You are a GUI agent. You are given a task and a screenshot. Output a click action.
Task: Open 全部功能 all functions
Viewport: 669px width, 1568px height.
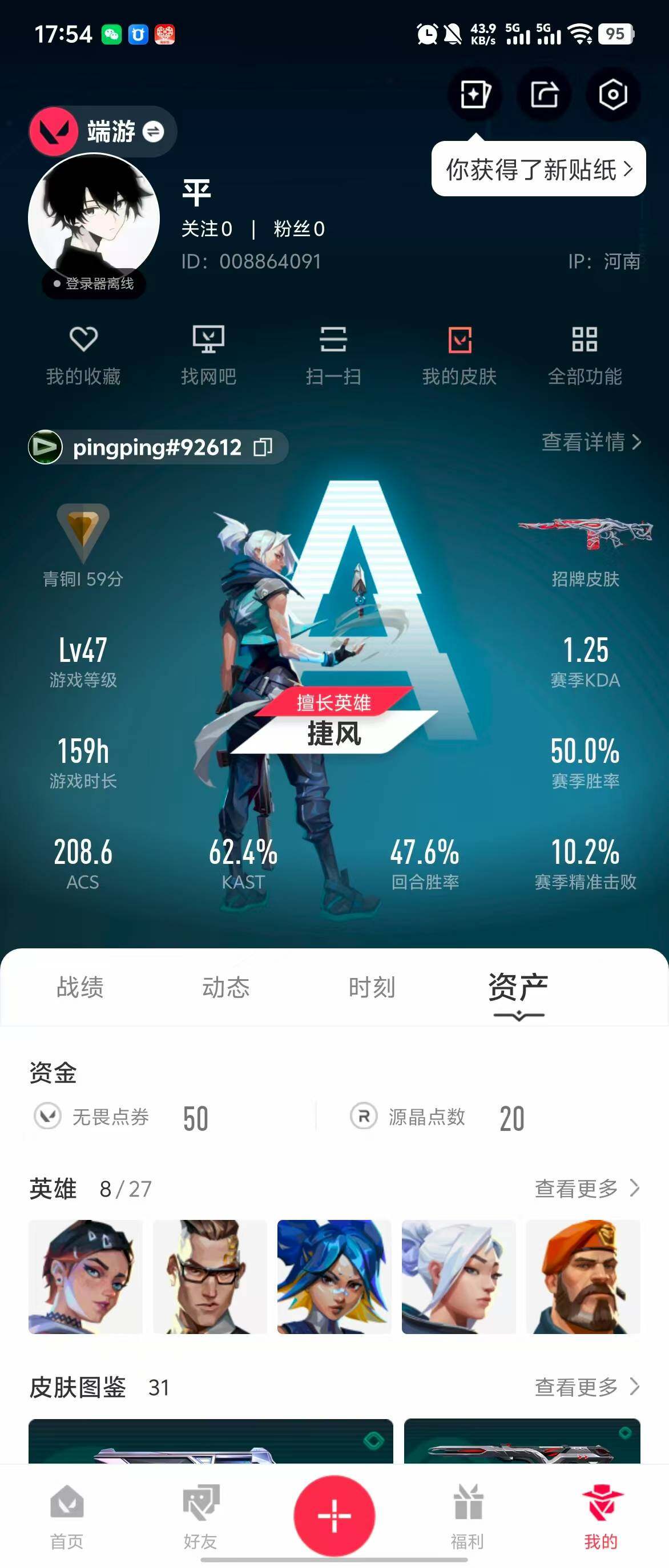585,355
